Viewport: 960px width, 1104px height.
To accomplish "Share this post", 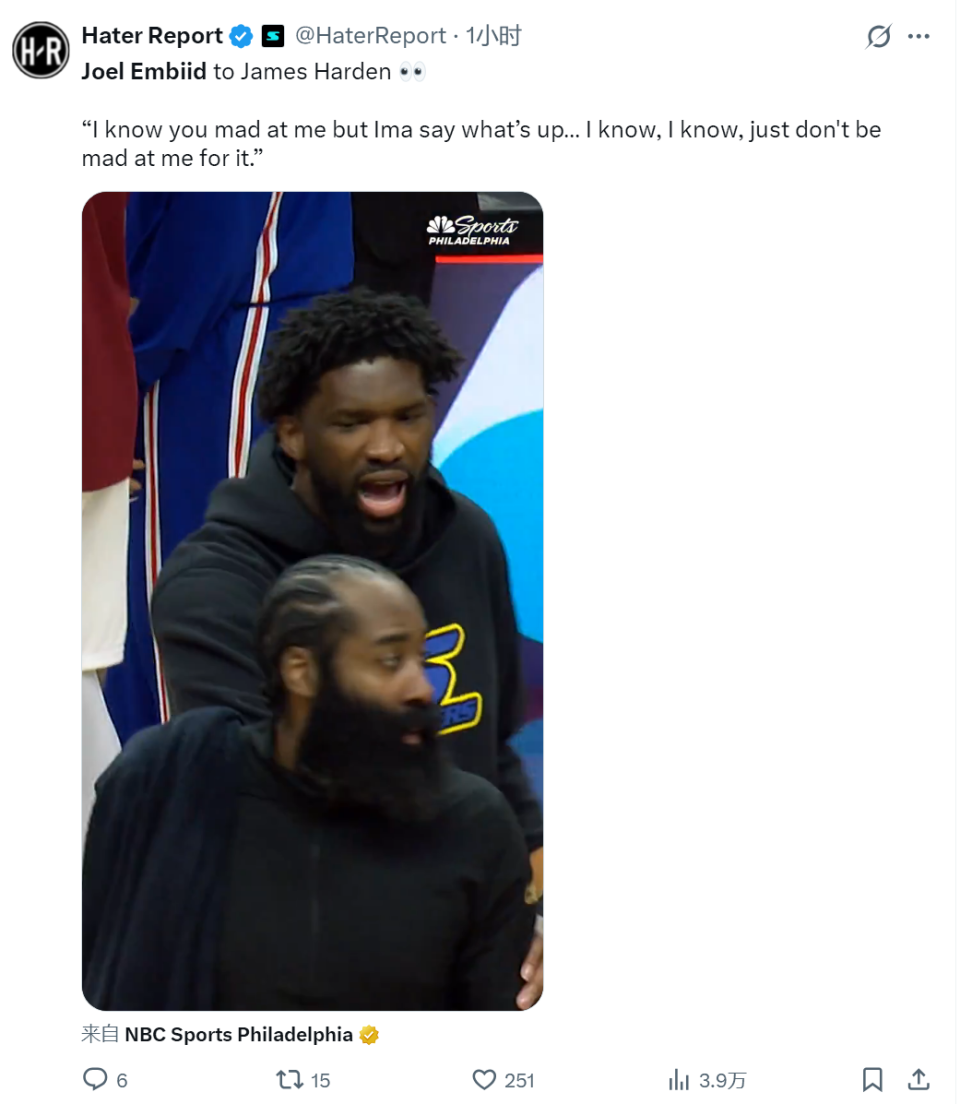I will point(918,1080).
